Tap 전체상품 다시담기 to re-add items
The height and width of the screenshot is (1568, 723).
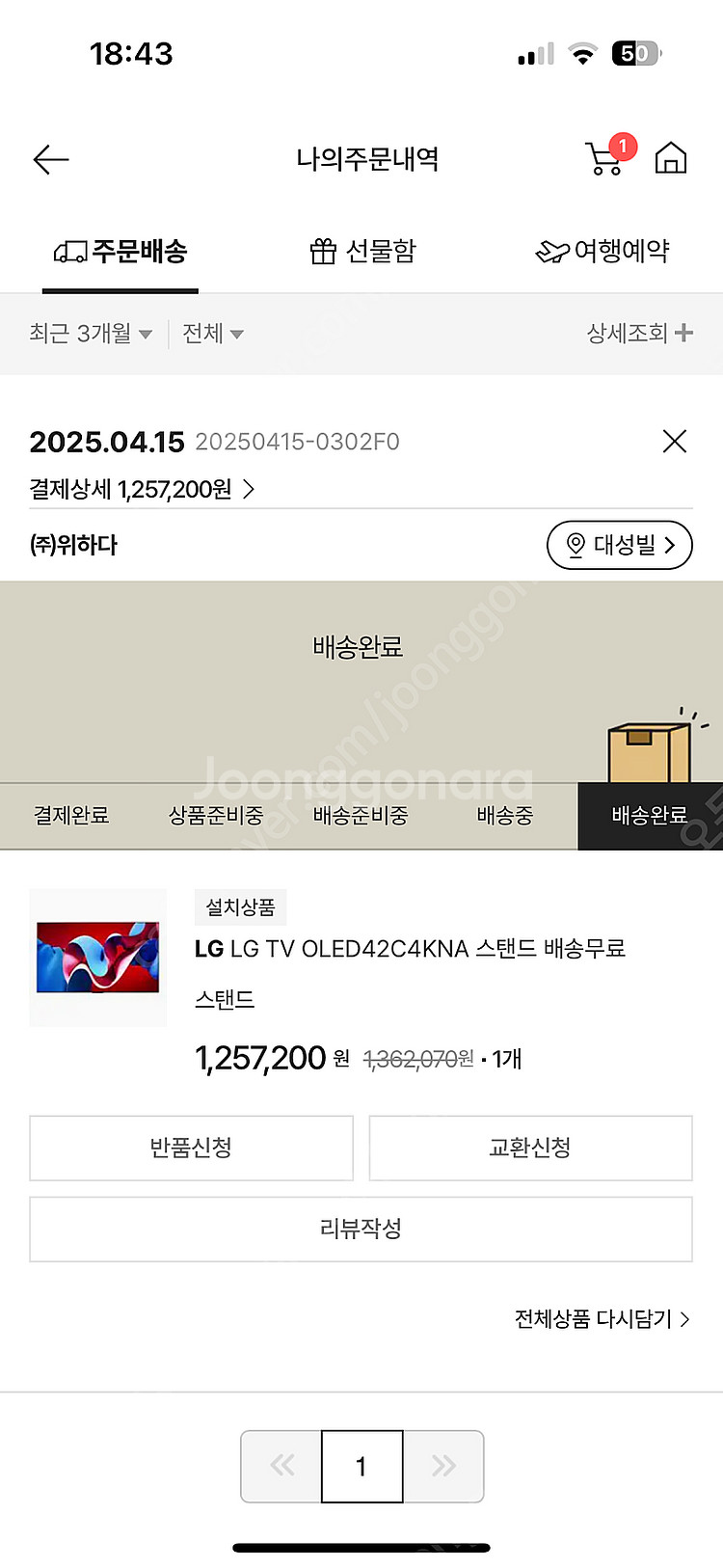pyautogui.click(x=602, y=1318)
